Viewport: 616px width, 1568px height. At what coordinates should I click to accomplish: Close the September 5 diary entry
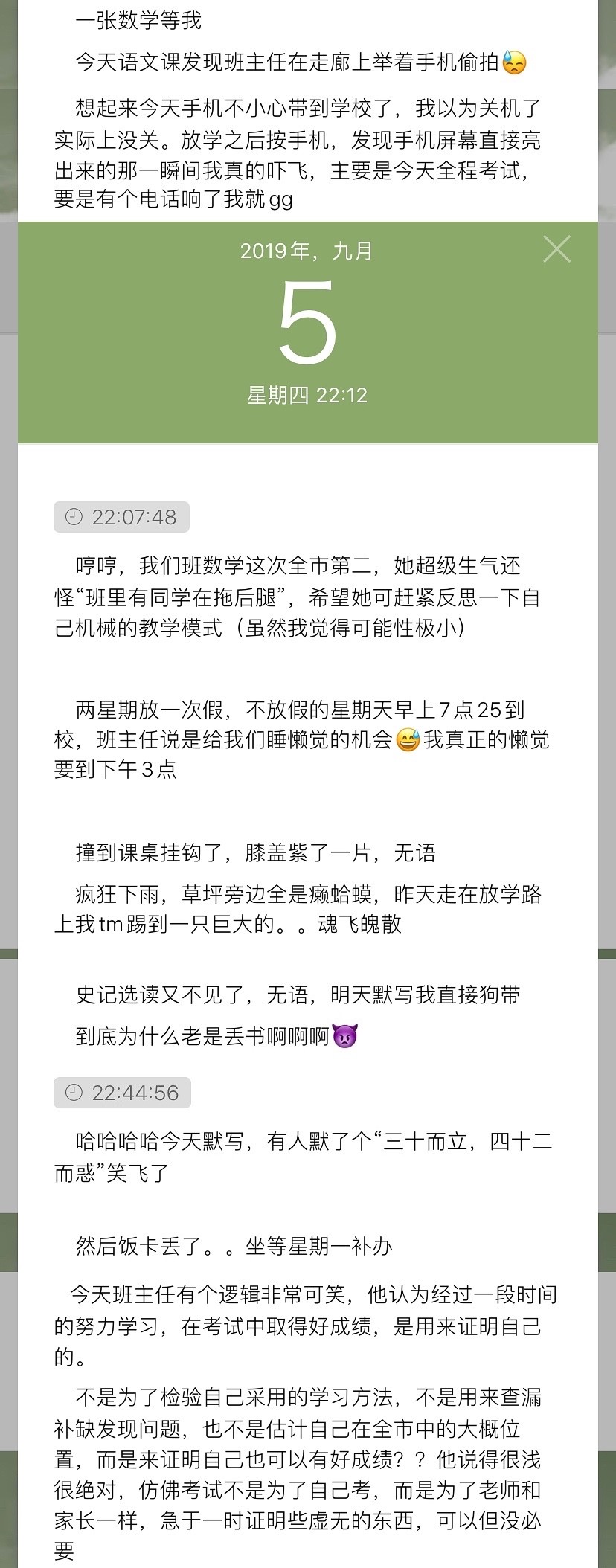point(556,249)
